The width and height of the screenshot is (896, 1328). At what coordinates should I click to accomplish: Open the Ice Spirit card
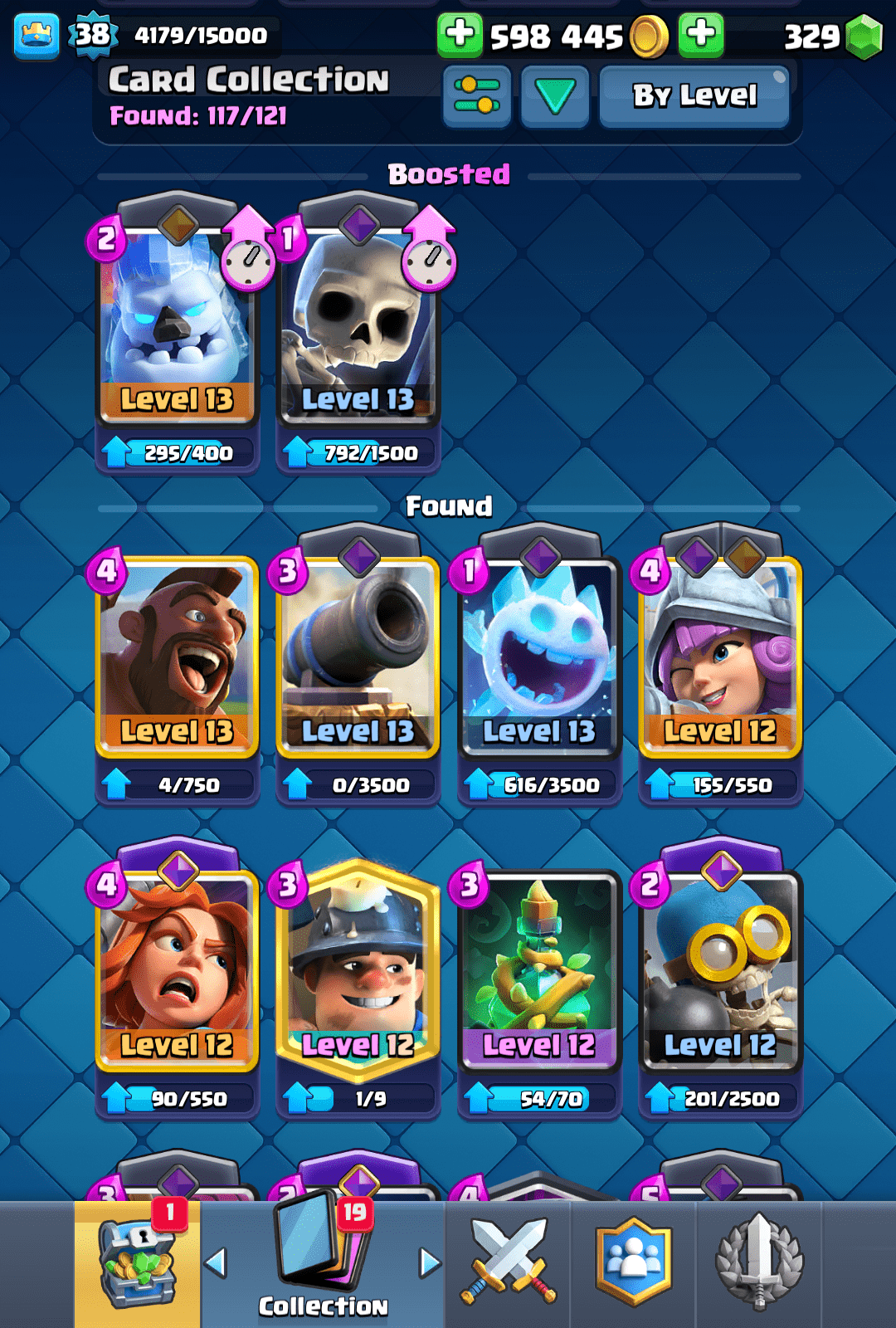pos(539,656)
